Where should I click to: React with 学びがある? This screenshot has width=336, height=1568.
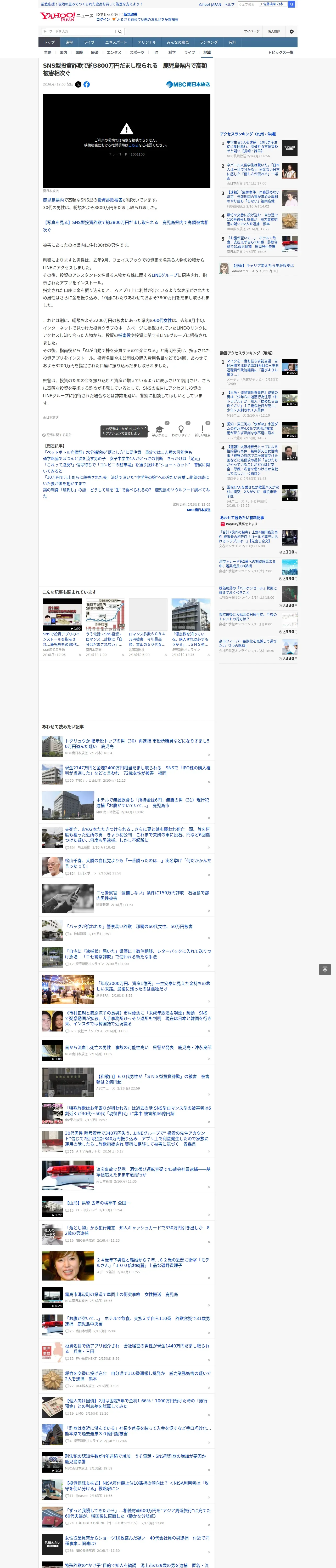pos(160,430)
